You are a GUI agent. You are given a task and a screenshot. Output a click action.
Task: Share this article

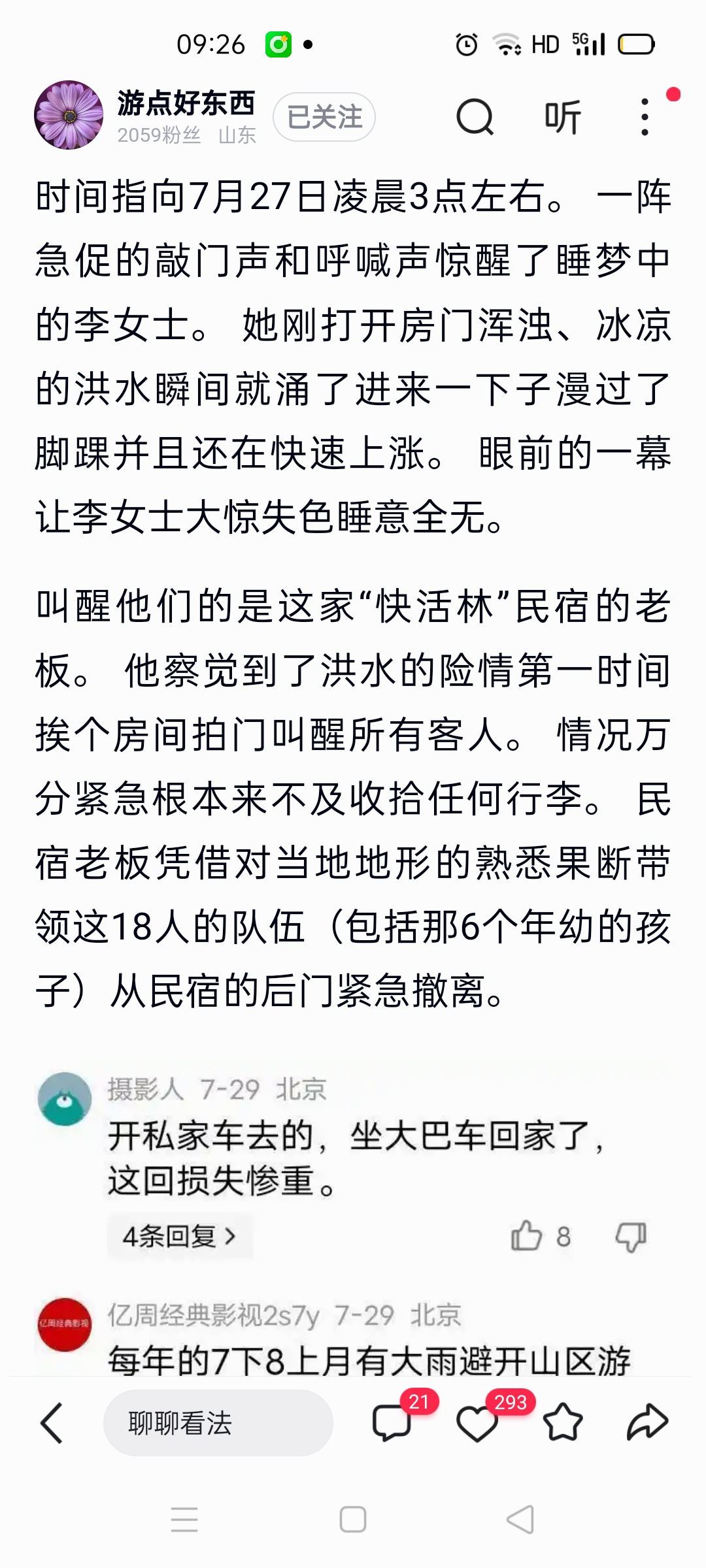(x=647, y=1423)
